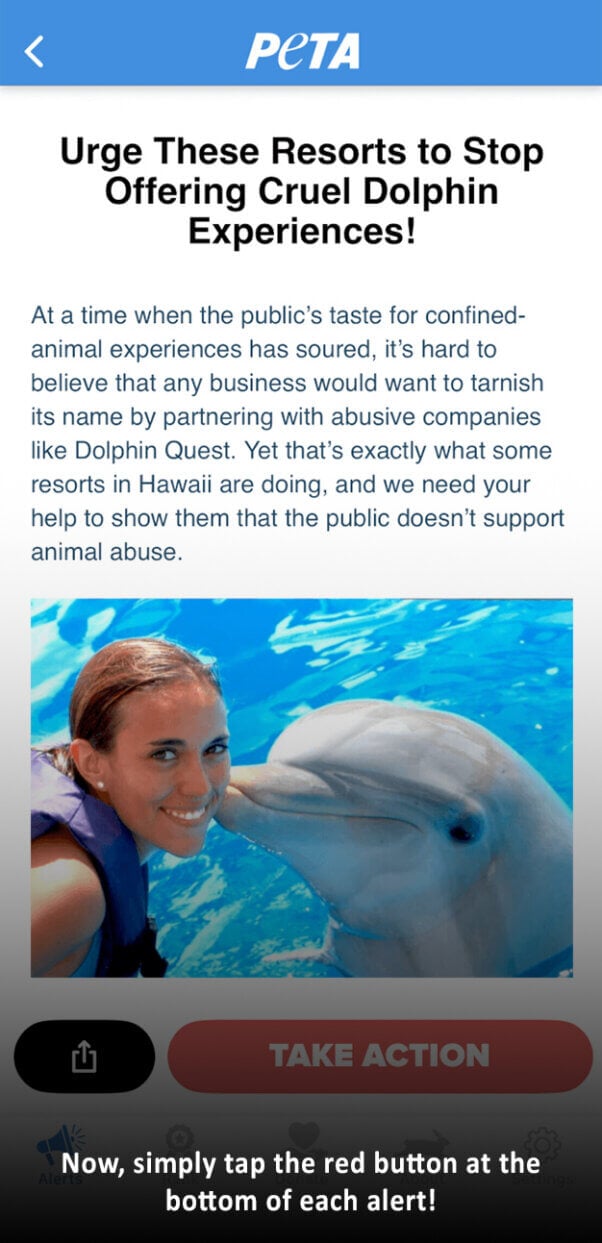Open the Settings gear tab
Image resolution: width=602 pixels, height=1243 pixels.
tap(542, 1148)
